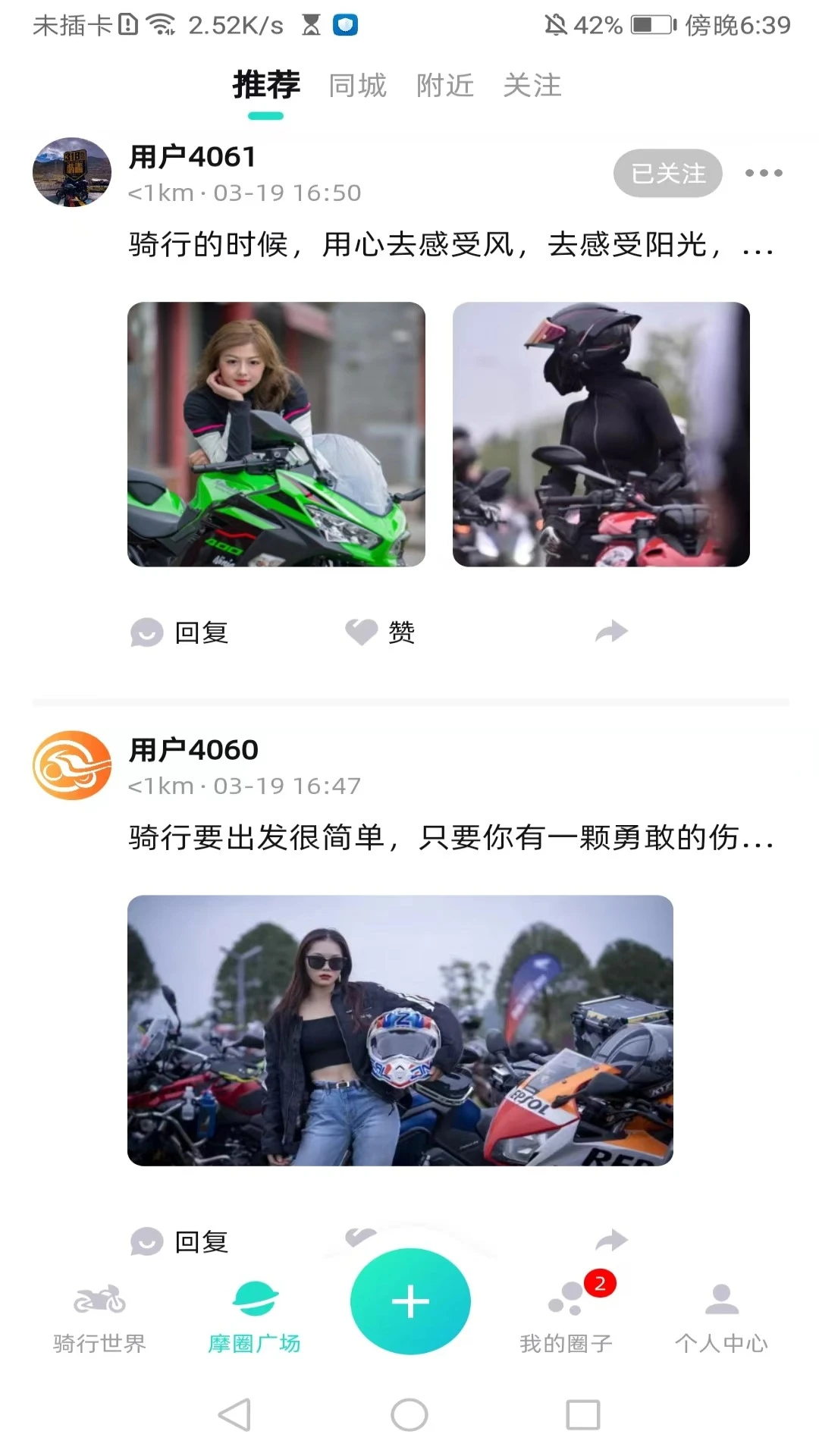This screenshot has width=819, height=1456.
Task: Open 用户4060's profile name link
Action: pyautogui.click(x=192, y=751)
